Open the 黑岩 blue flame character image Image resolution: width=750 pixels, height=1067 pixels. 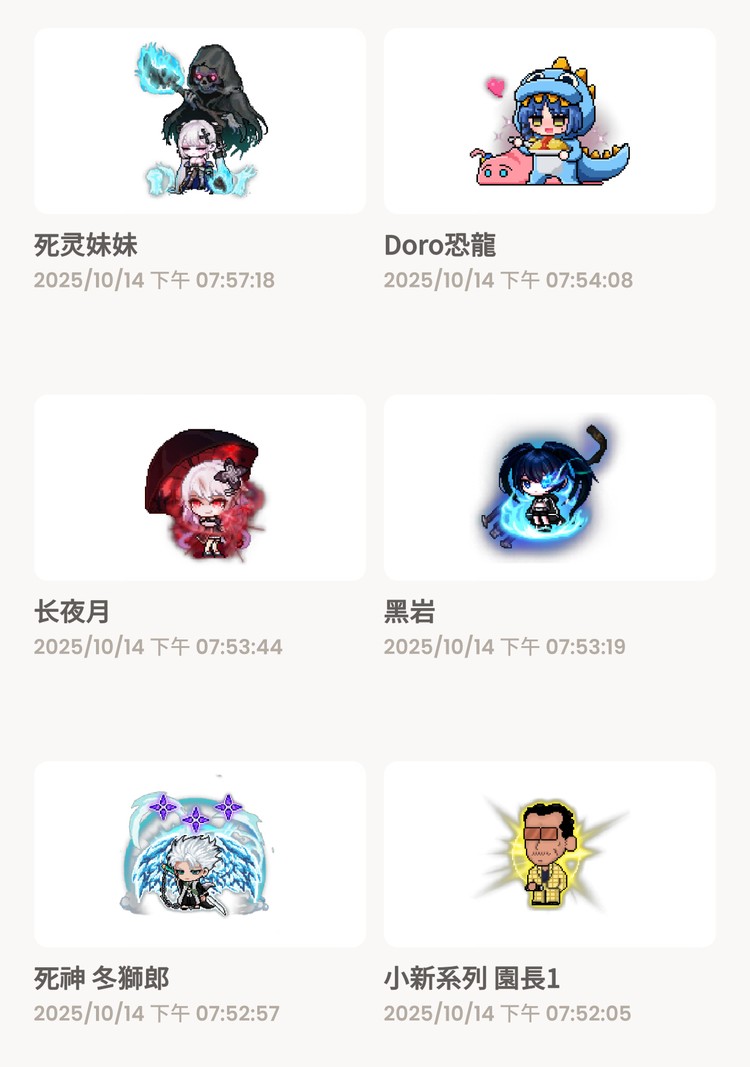[x=549, y=487]
